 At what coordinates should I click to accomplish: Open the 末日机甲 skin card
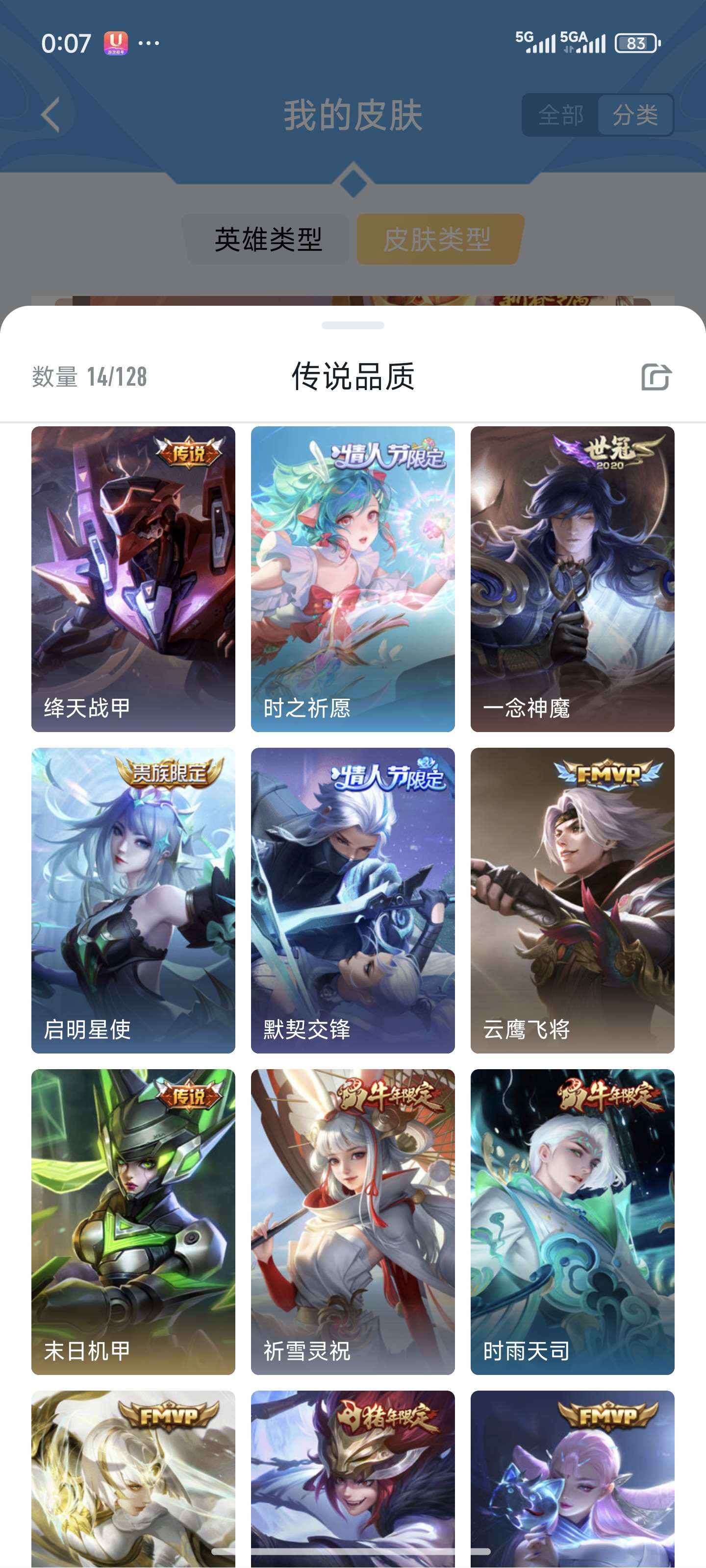point(133,1221)
